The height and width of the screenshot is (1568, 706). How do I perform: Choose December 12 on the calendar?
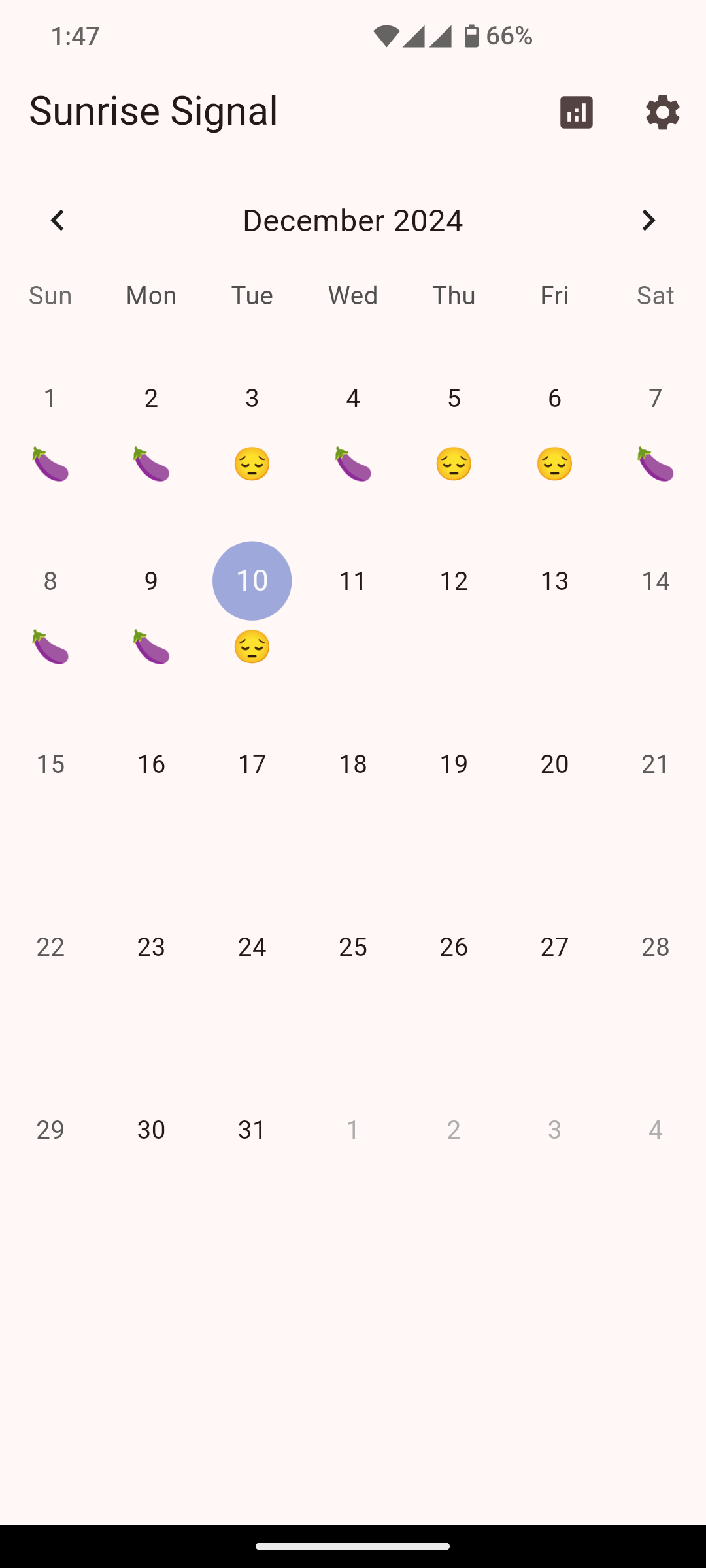tap(454, 581)
